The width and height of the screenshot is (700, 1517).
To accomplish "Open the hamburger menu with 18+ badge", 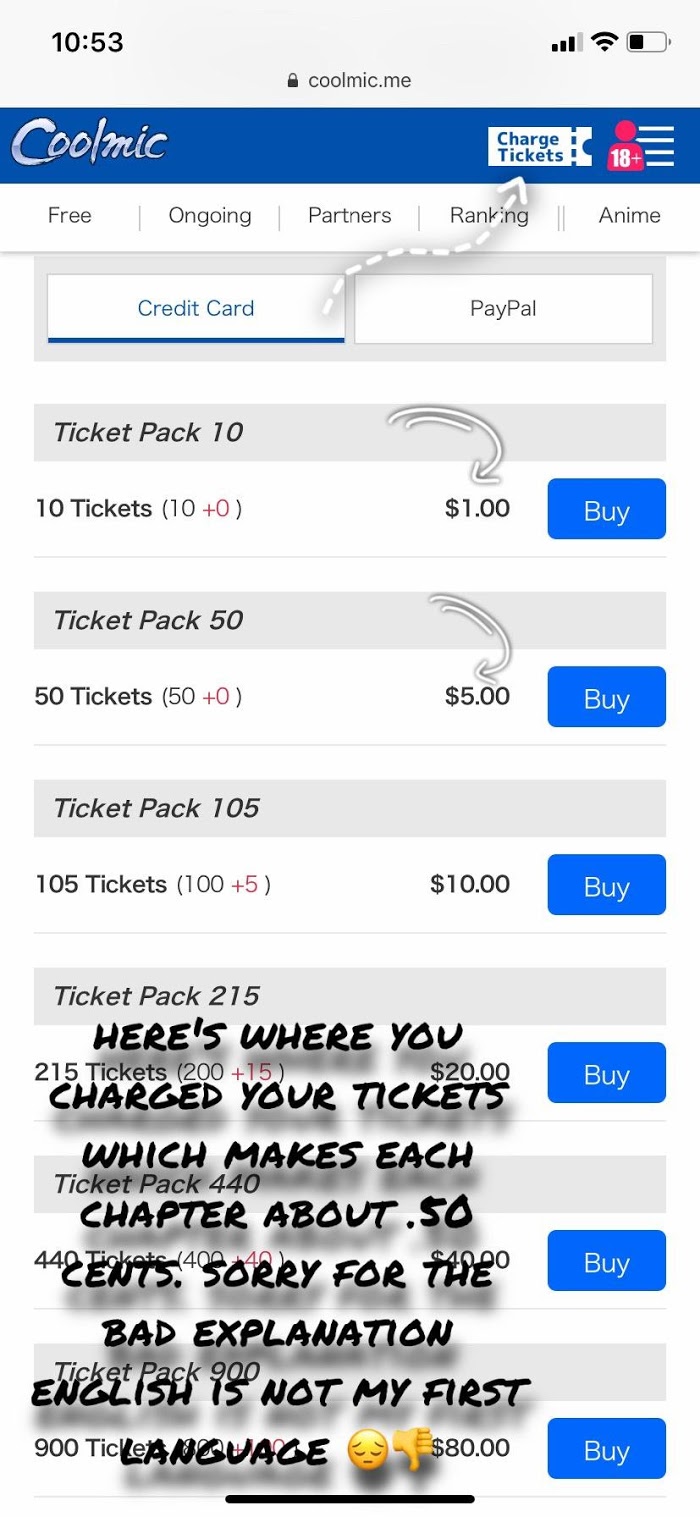I will pos(641,146).
